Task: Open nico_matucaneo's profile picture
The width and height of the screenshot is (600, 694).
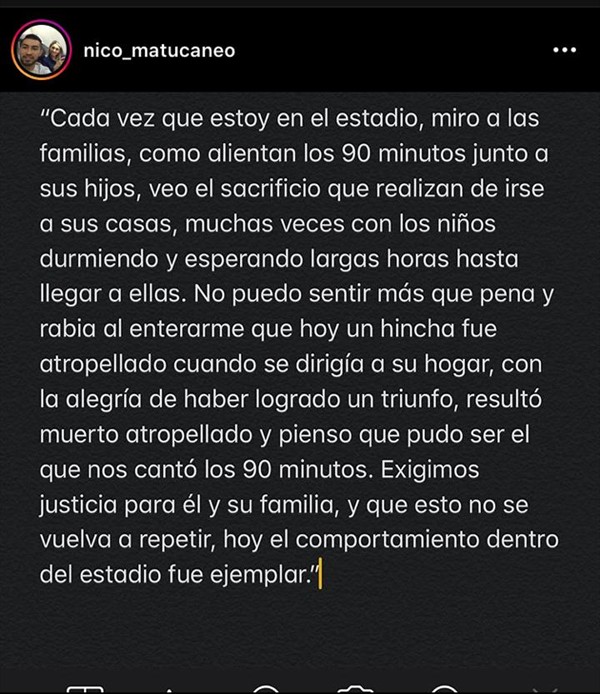Action: 40,50
